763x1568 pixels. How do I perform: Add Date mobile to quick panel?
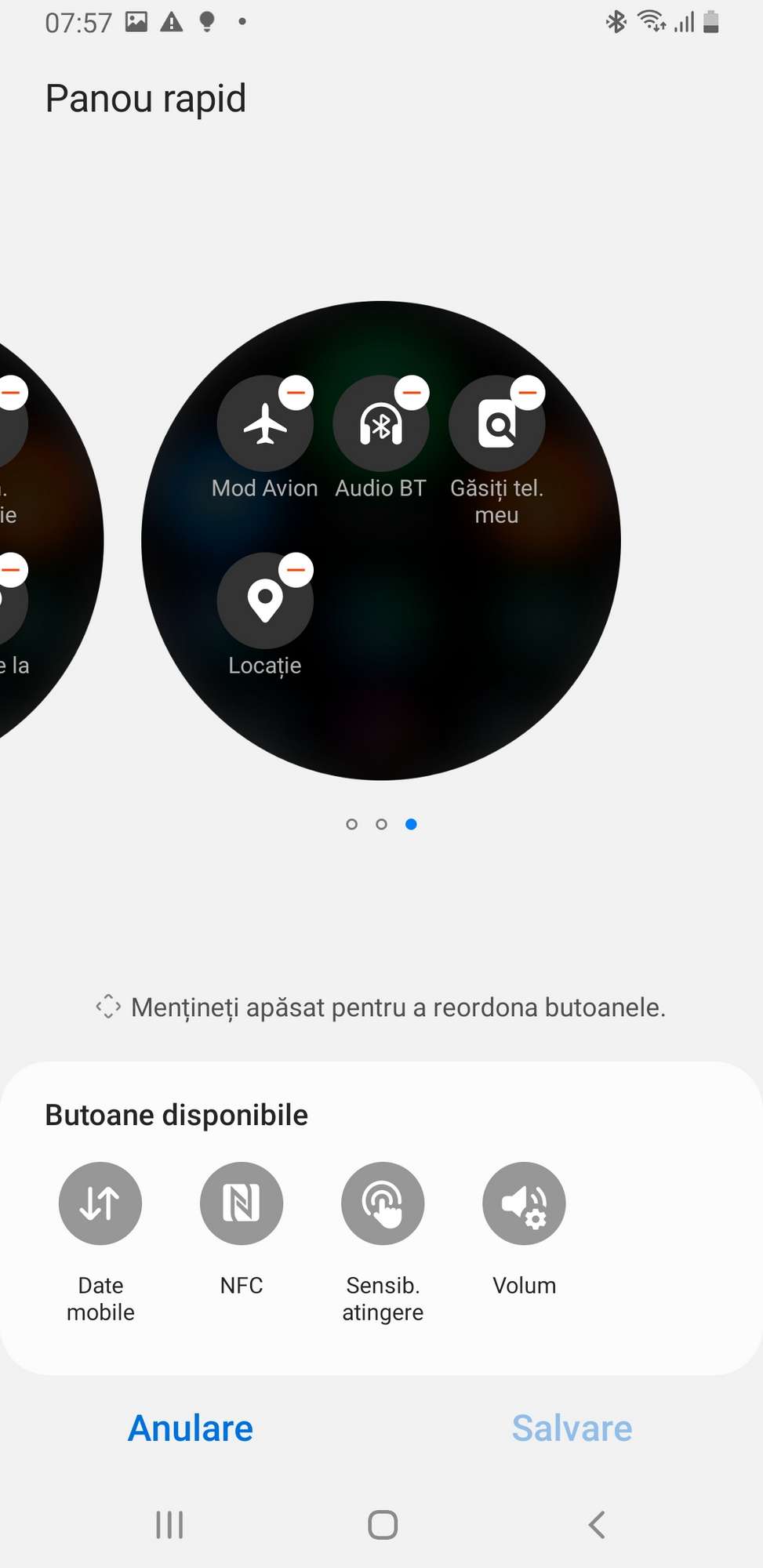point(100,1203)
